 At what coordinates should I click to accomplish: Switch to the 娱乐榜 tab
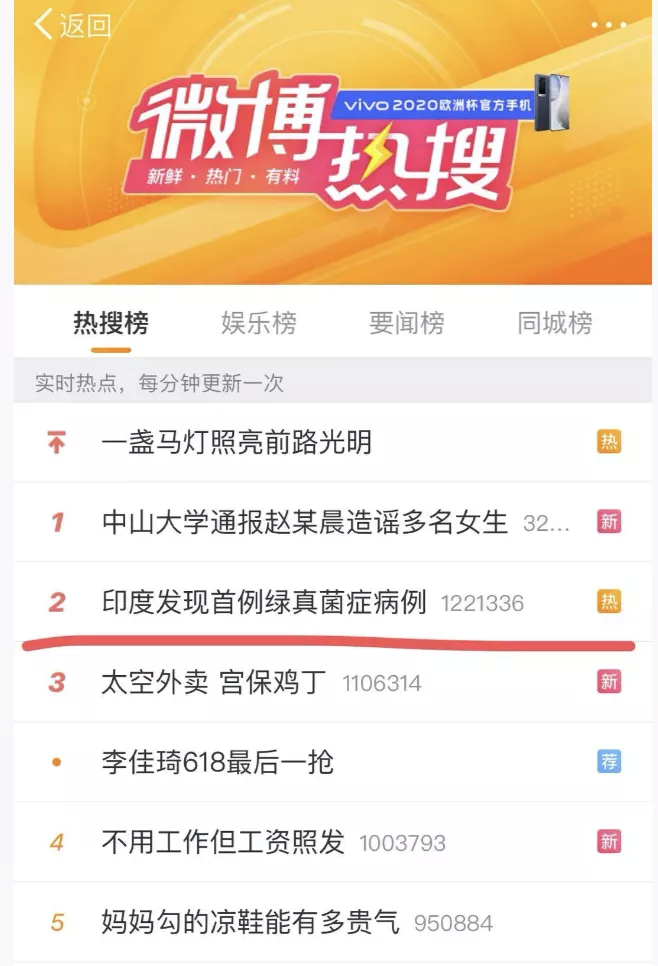click(259, 323)
